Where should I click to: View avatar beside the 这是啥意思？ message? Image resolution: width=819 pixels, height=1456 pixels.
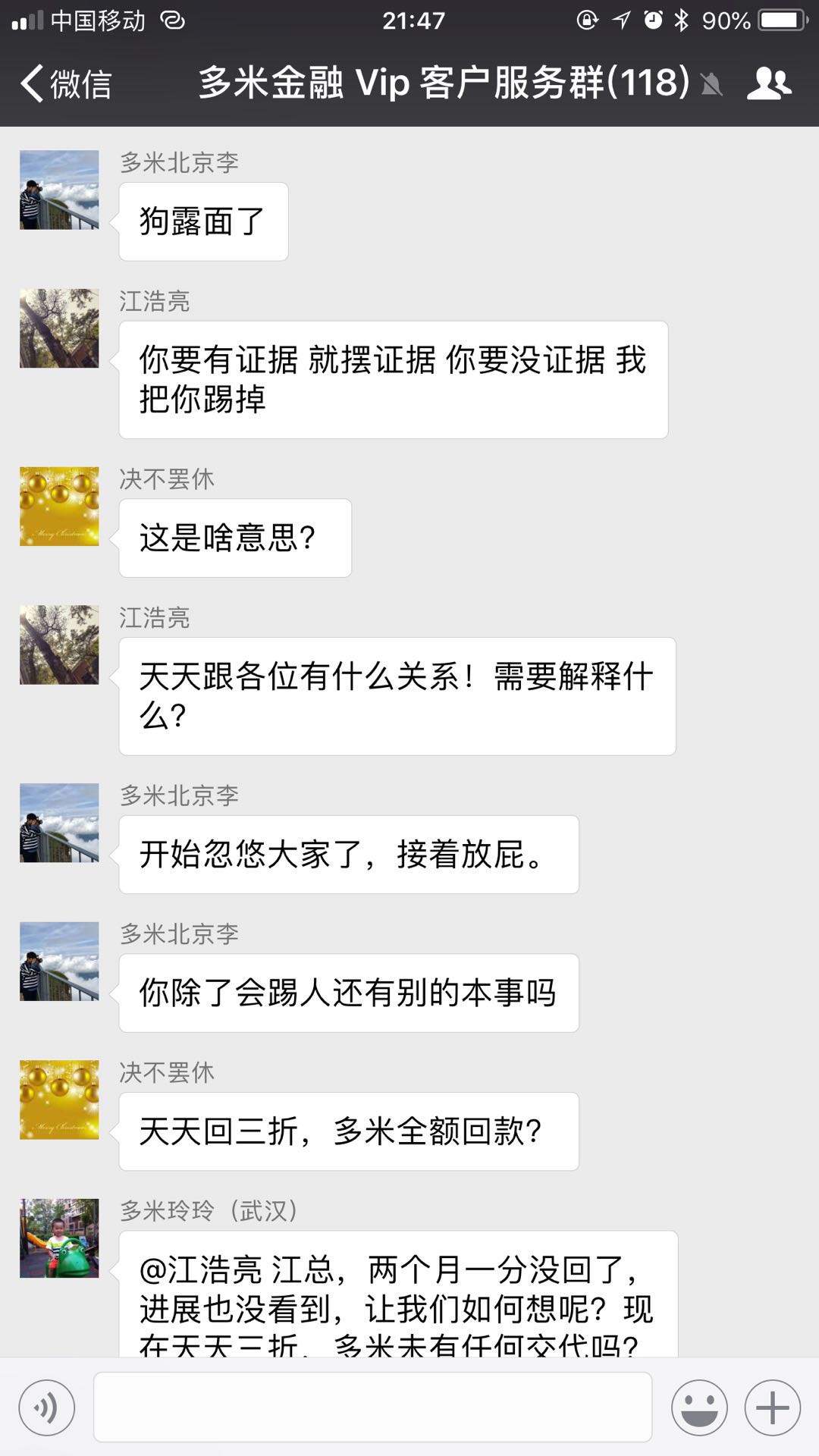[59, 507]
